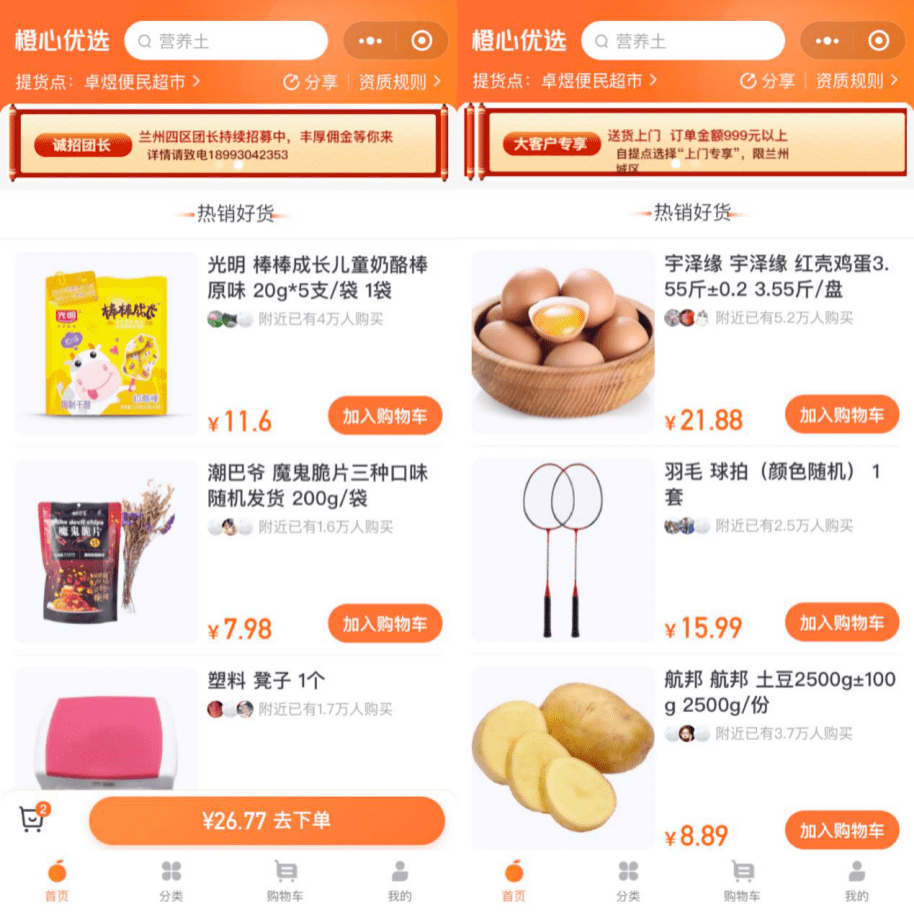
Task: Add 航邦 土豆 2500g to the cart
Action: 841,830
